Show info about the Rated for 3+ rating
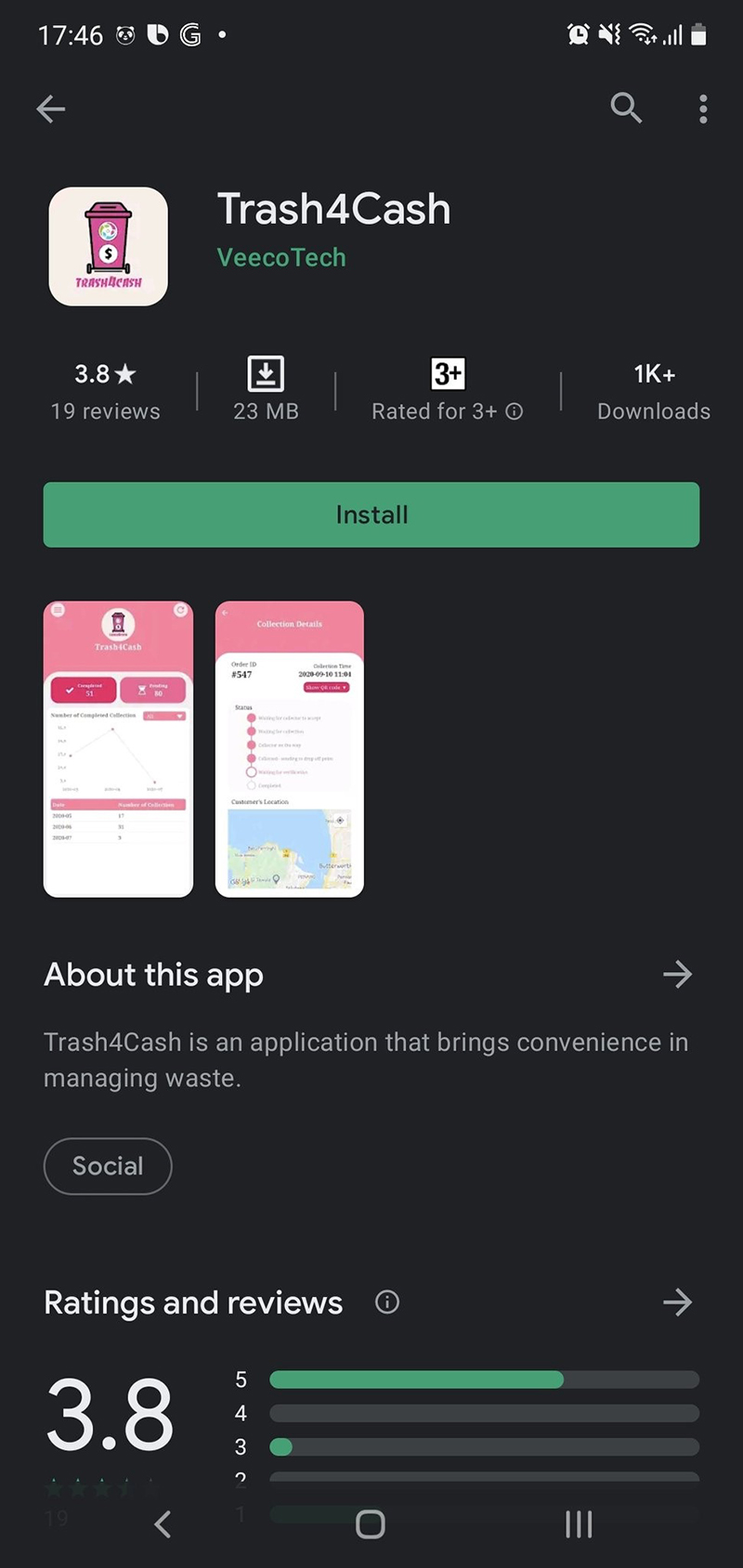Viewport: 743px width, 1568px height. pos(515,411)
